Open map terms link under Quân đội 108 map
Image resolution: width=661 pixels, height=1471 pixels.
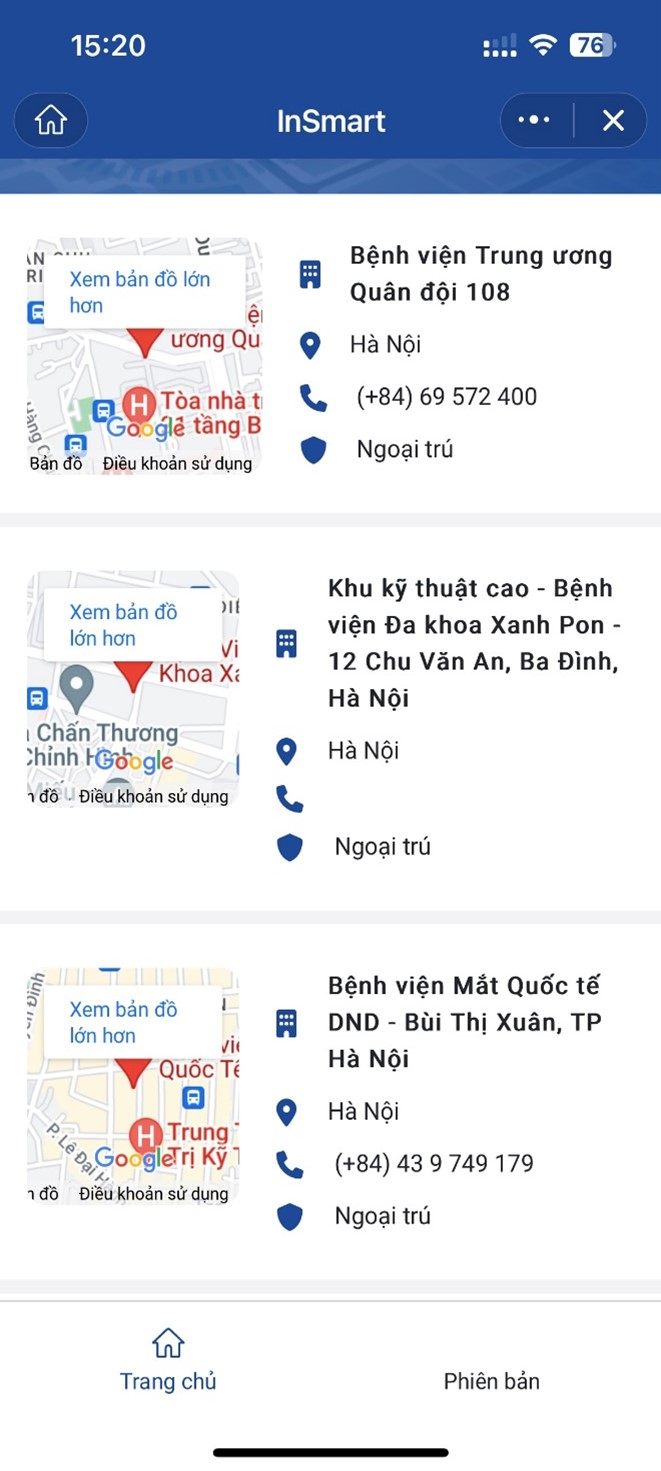point(177,464)
